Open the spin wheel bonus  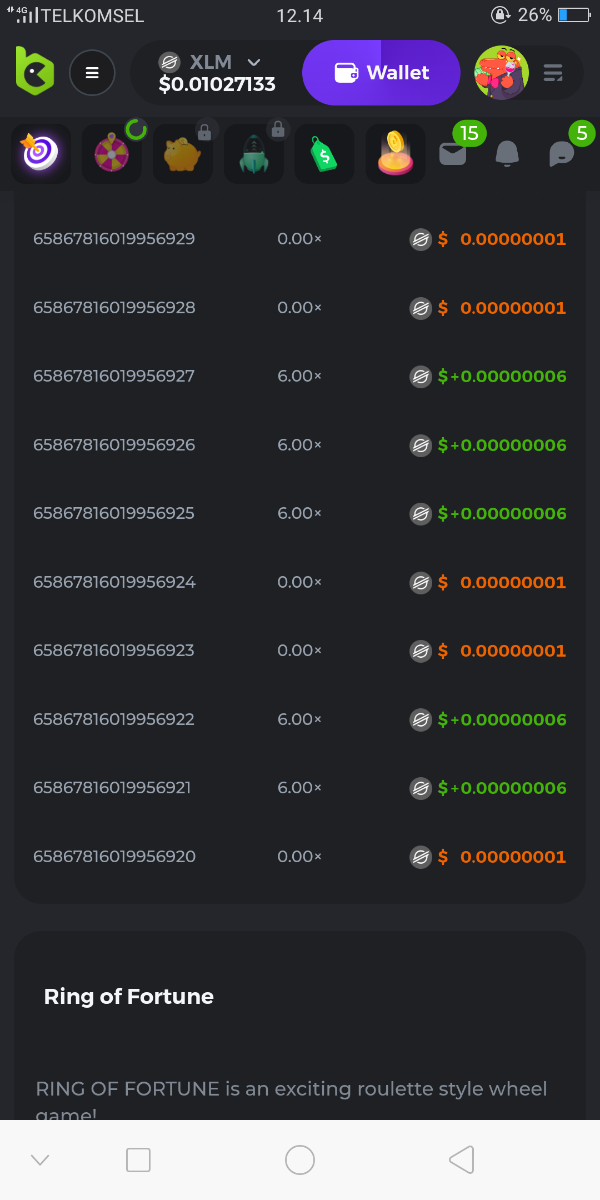pyautogui.click(x=111, y=154)
